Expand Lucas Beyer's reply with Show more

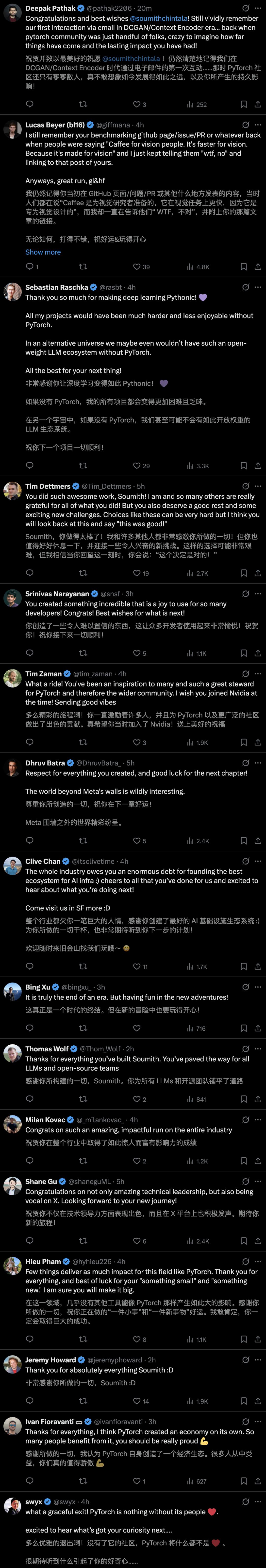tap(43, 252)
